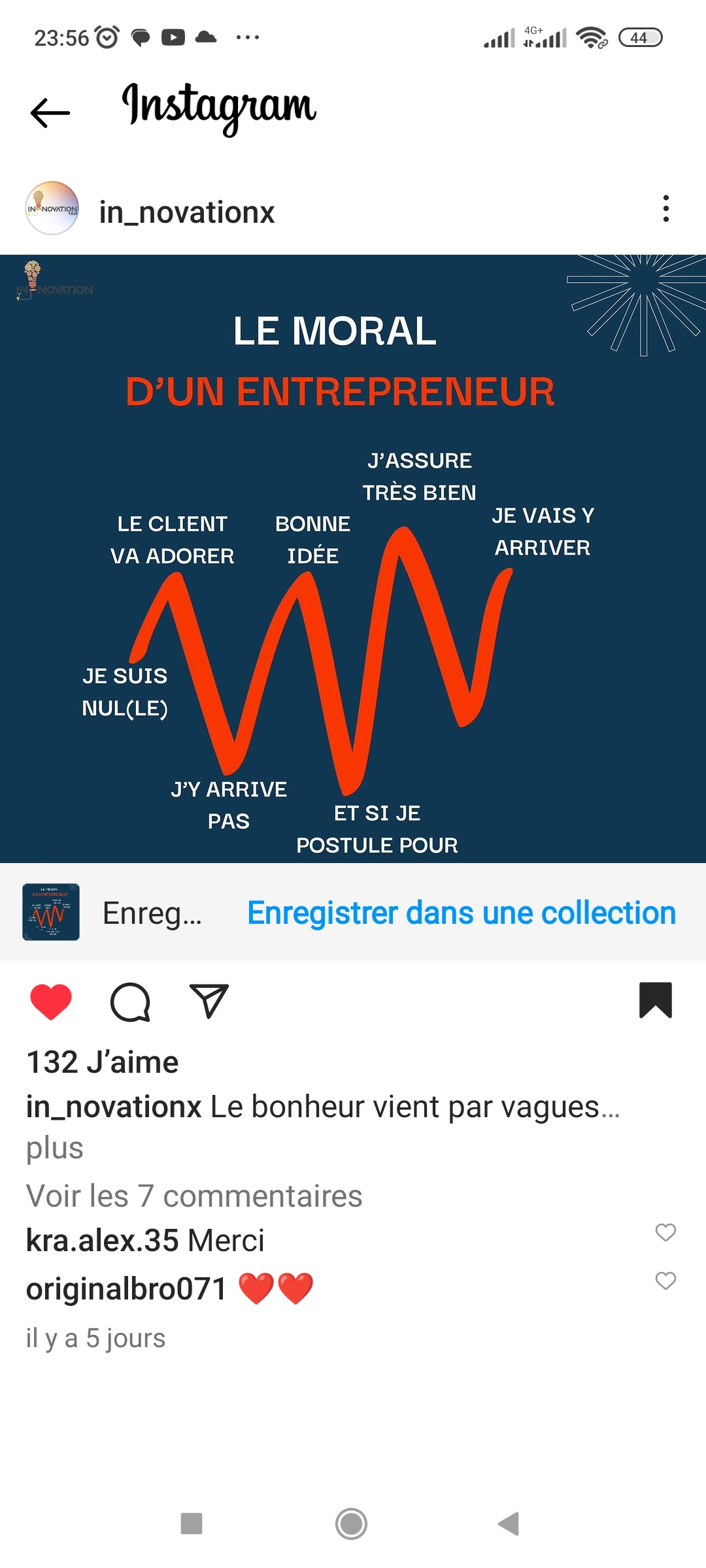Open the comment bubble icon

tap(130, 1002)
